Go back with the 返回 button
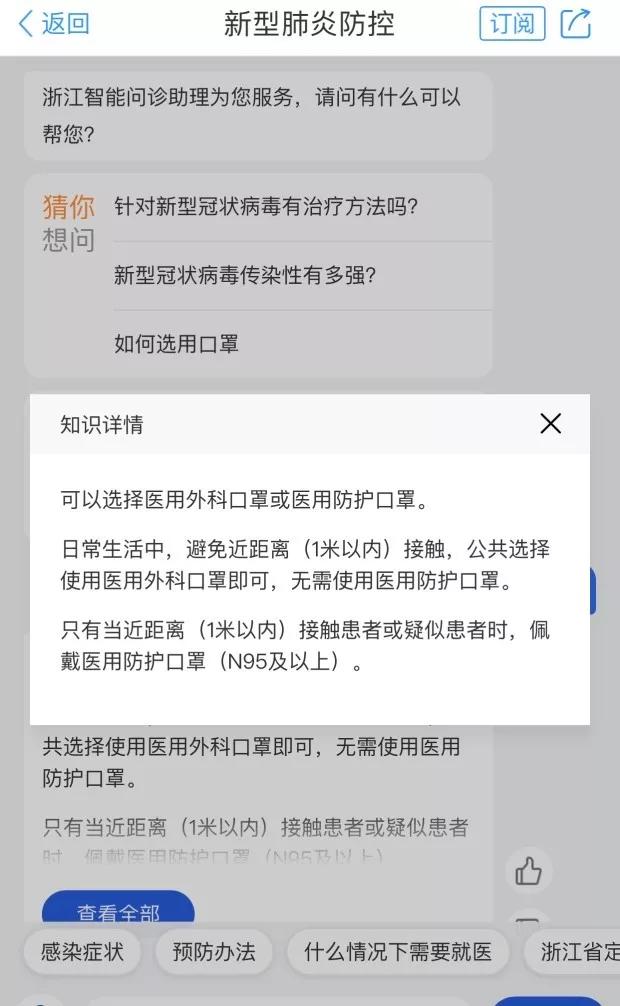The height and width of the screenshot is (1006, 620). point(54,24)
